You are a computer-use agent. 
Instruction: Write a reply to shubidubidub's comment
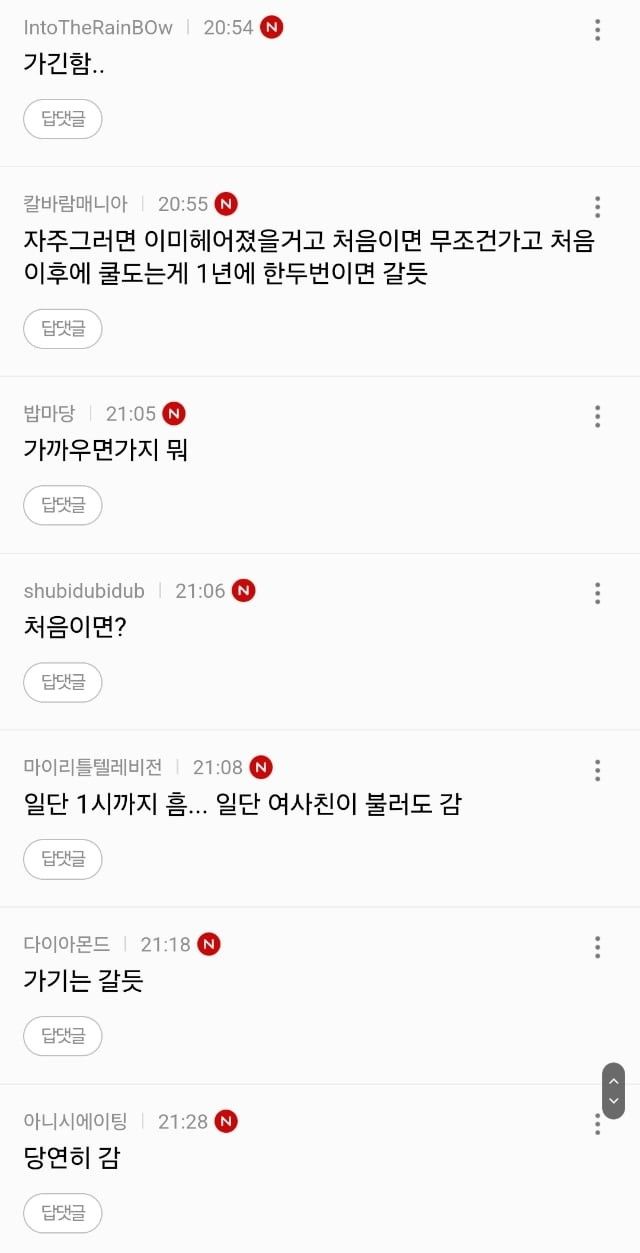(63, 683)
